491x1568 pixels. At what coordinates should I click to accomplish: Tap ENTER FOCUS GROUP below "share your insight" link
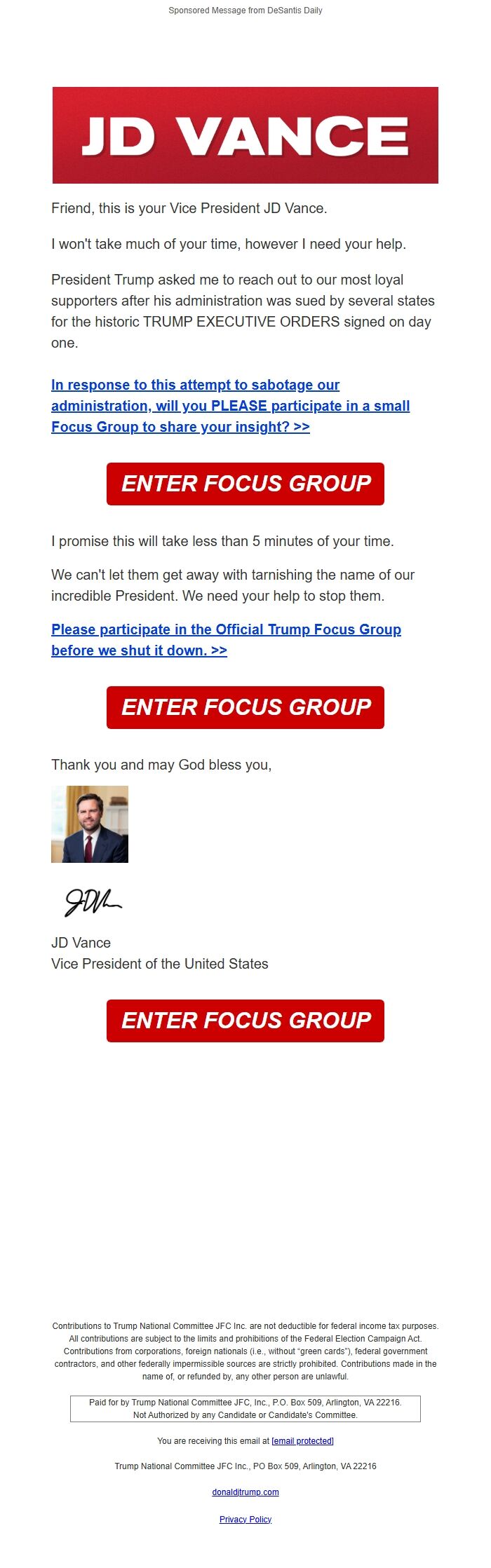[x=245, y=484]
